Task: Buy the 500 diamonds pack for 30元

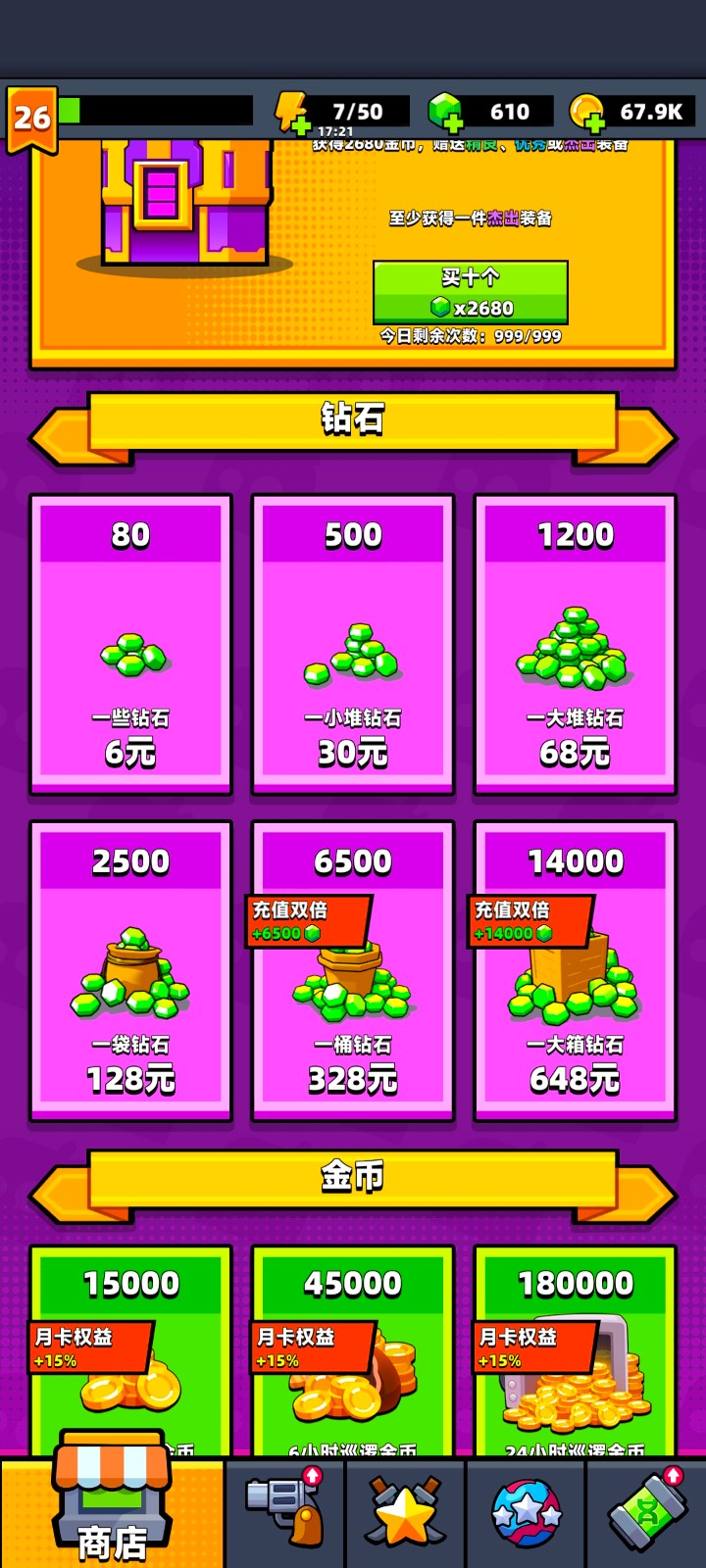Action: click(x=353, y=644)
